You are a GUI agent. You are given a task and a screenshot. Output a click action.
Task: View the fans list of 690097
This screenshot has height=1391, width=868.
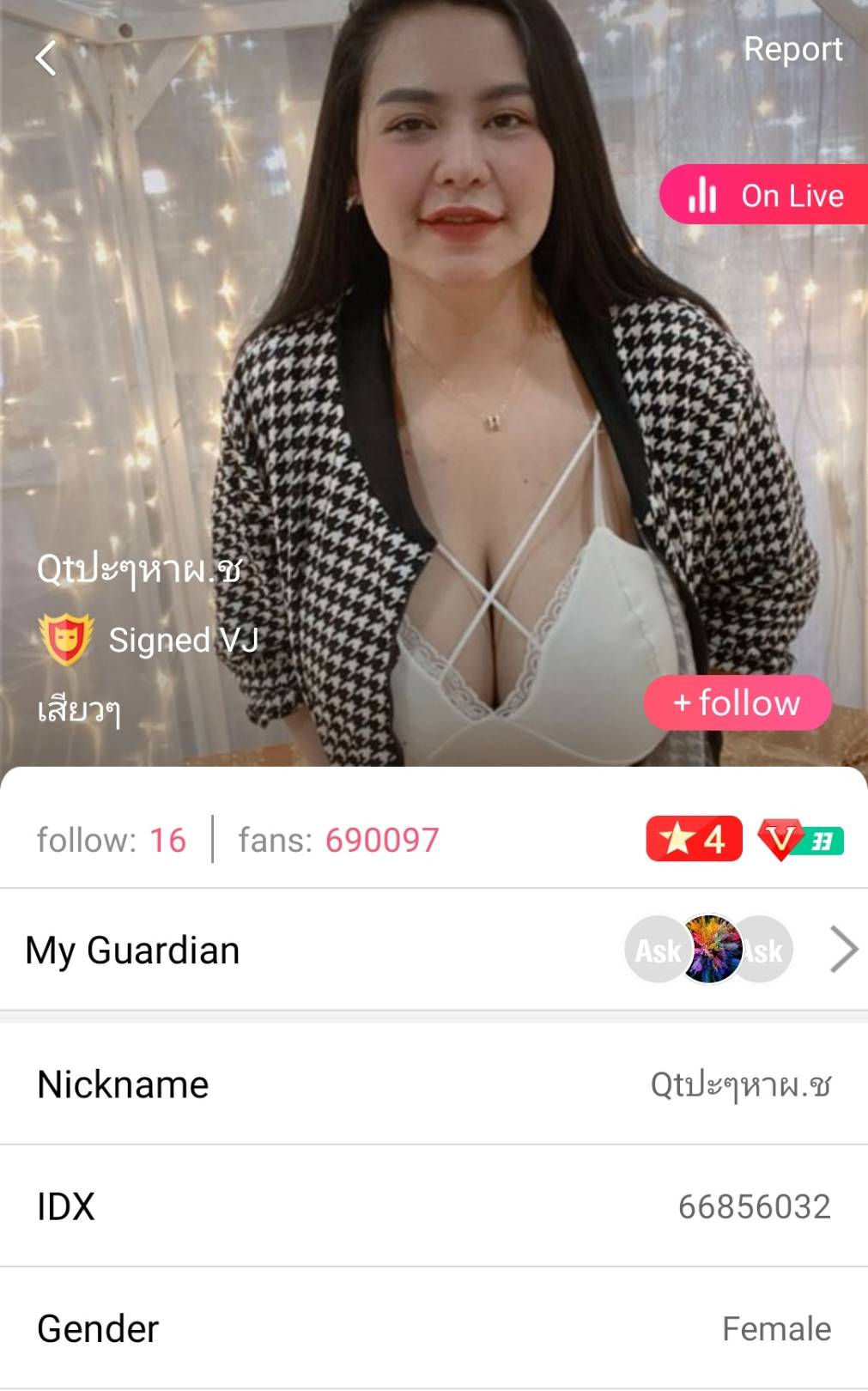(x=339, y=840)
